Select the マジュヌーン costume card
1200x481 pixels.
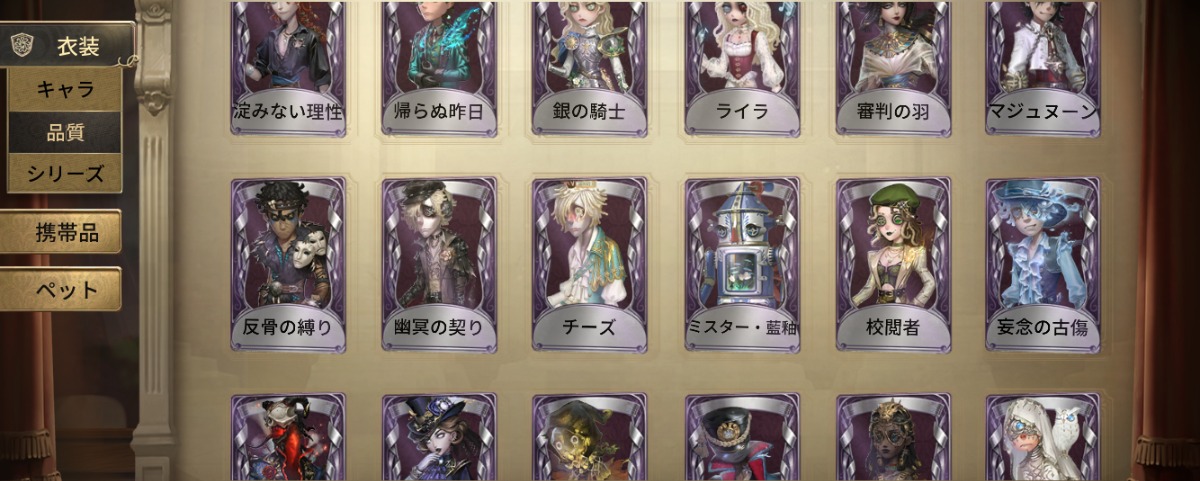(x=1043, y=66)
